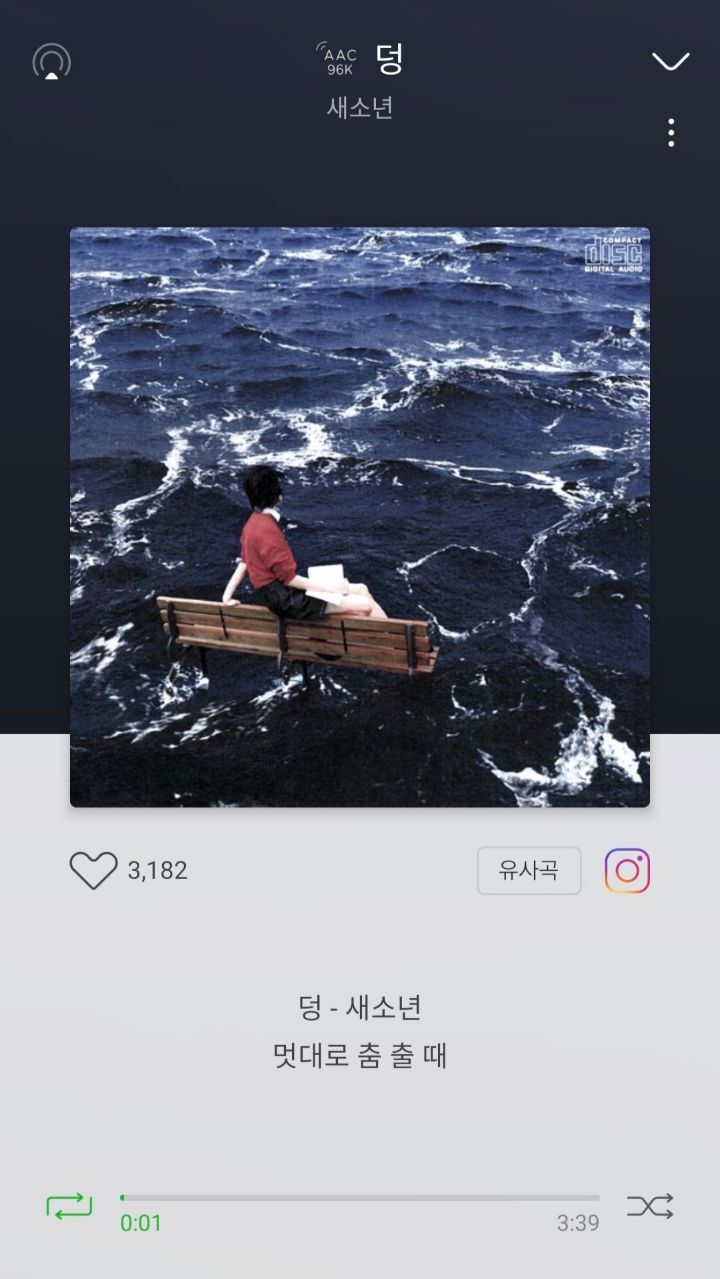This screenshot has width=720, height=1279.
Task: Collapse the player with the down chevron
Action: [x=670, y=62]
